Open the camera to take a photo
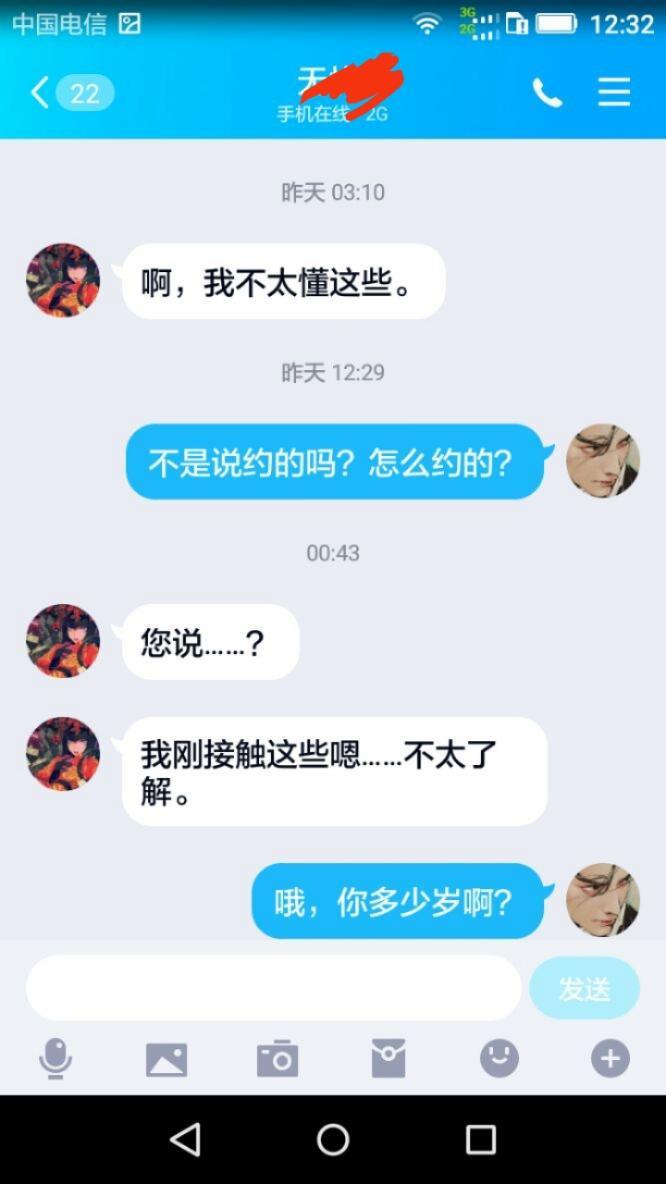The image size is (666, 1184). (277, 1058)
